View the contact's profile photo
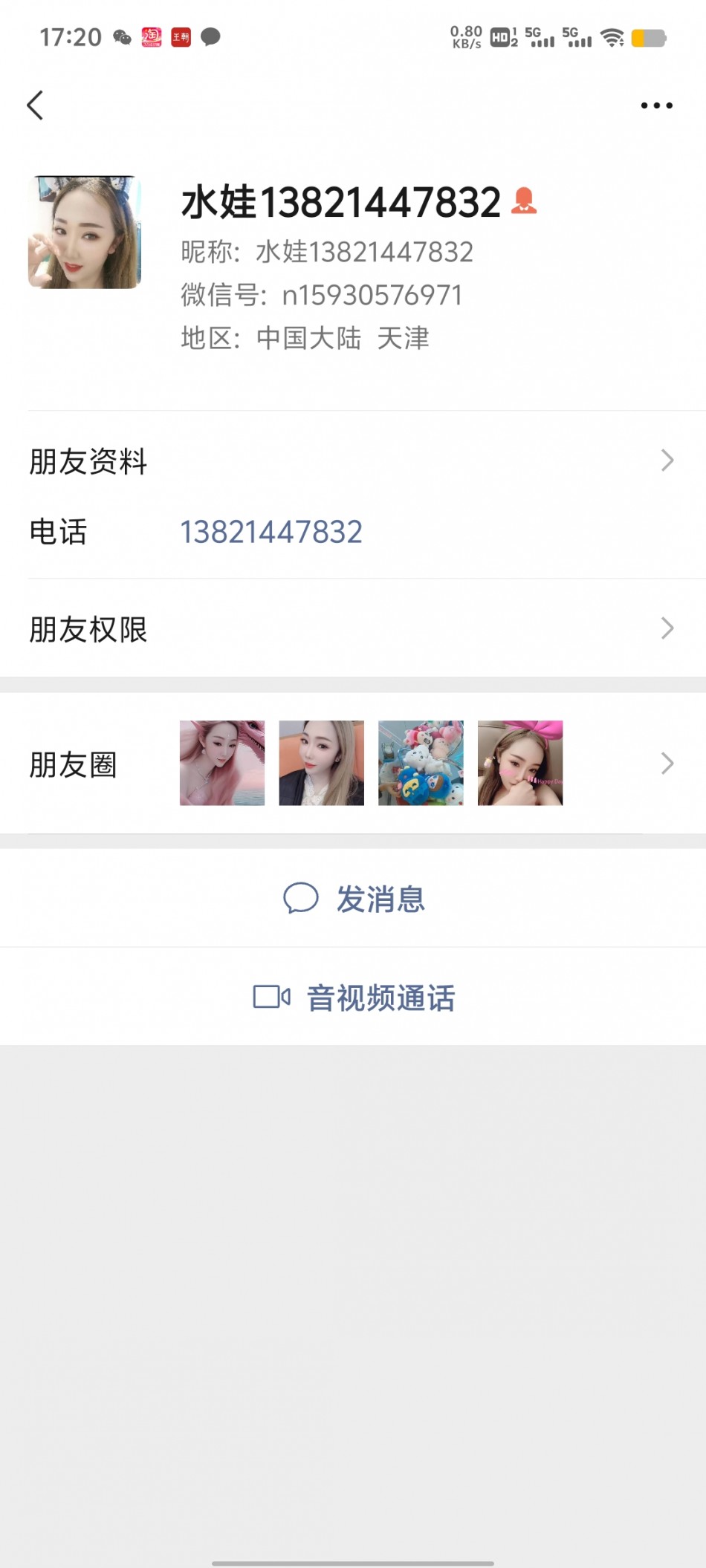This screenshot has height=1568, width=706. coord(85,232)
